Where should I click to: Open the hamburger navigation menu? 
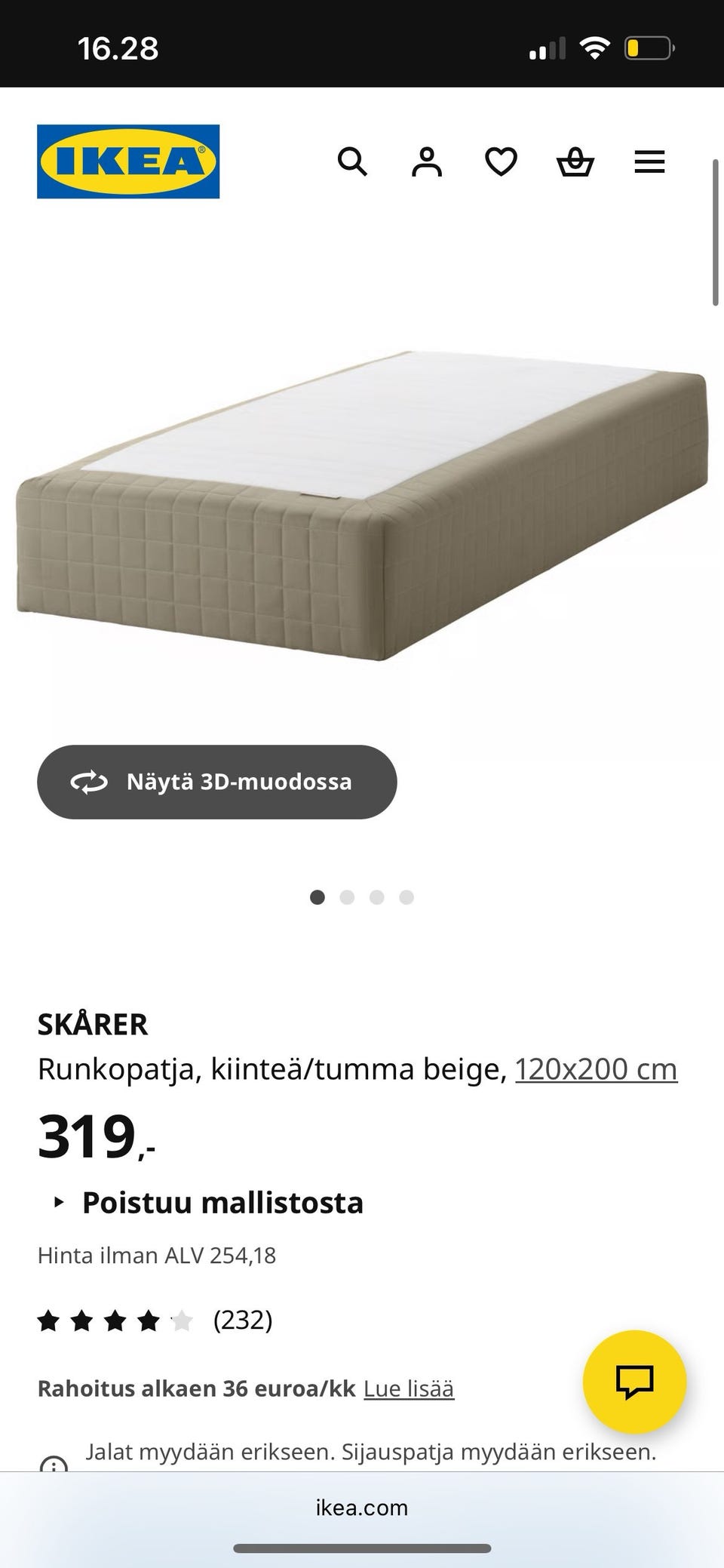[649, 161]
